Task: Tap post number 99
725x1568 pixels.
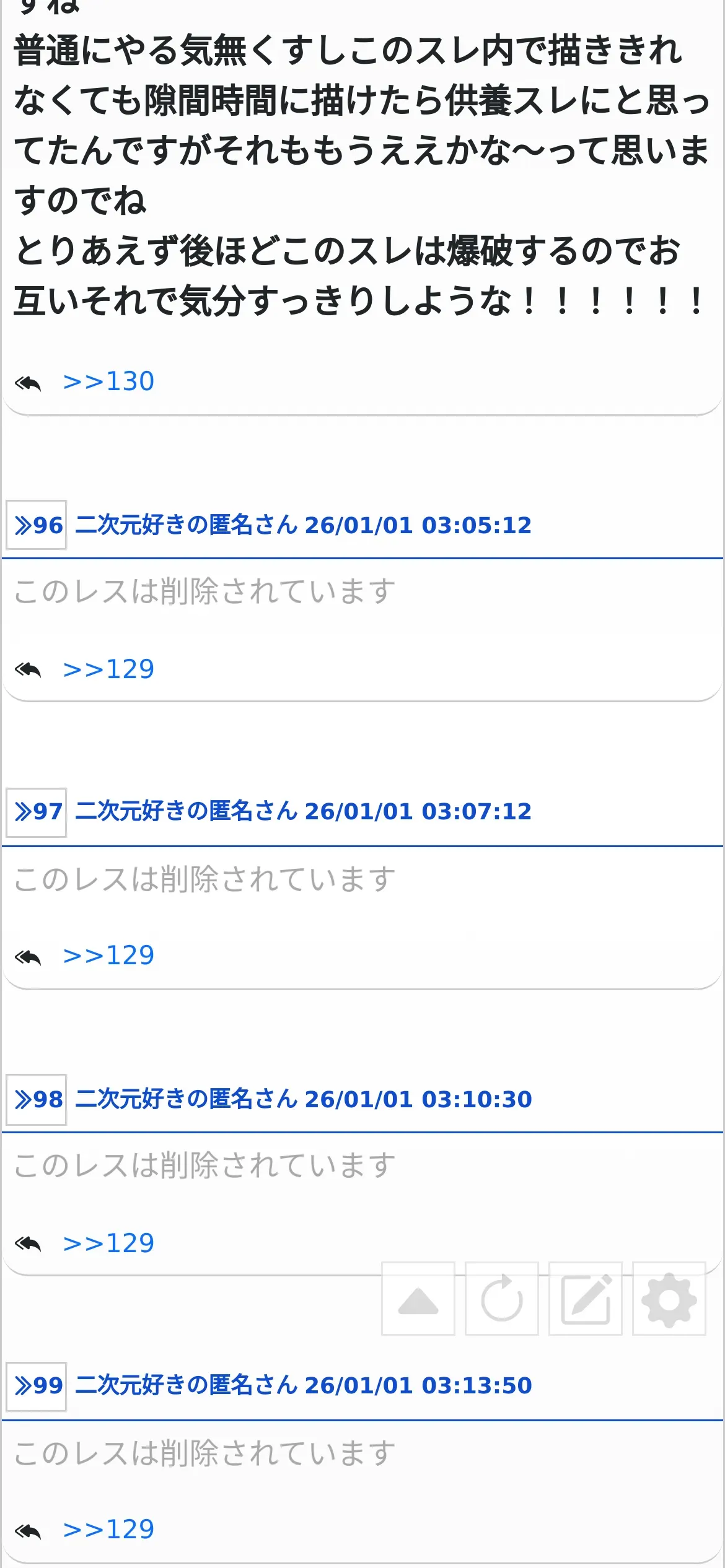Action: 37,1385
